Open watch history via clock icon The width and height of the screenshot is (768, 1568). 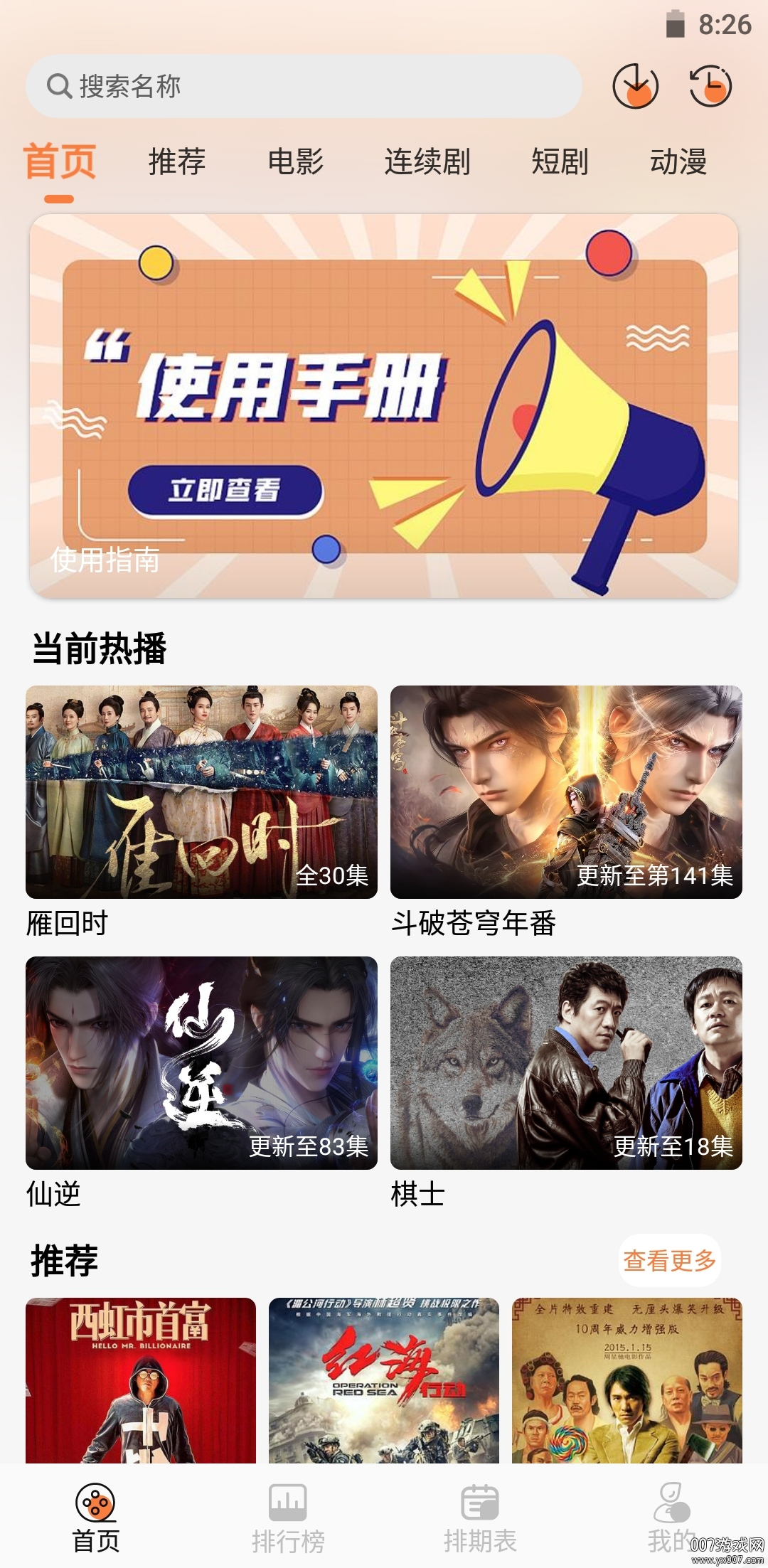pos(711,87)
